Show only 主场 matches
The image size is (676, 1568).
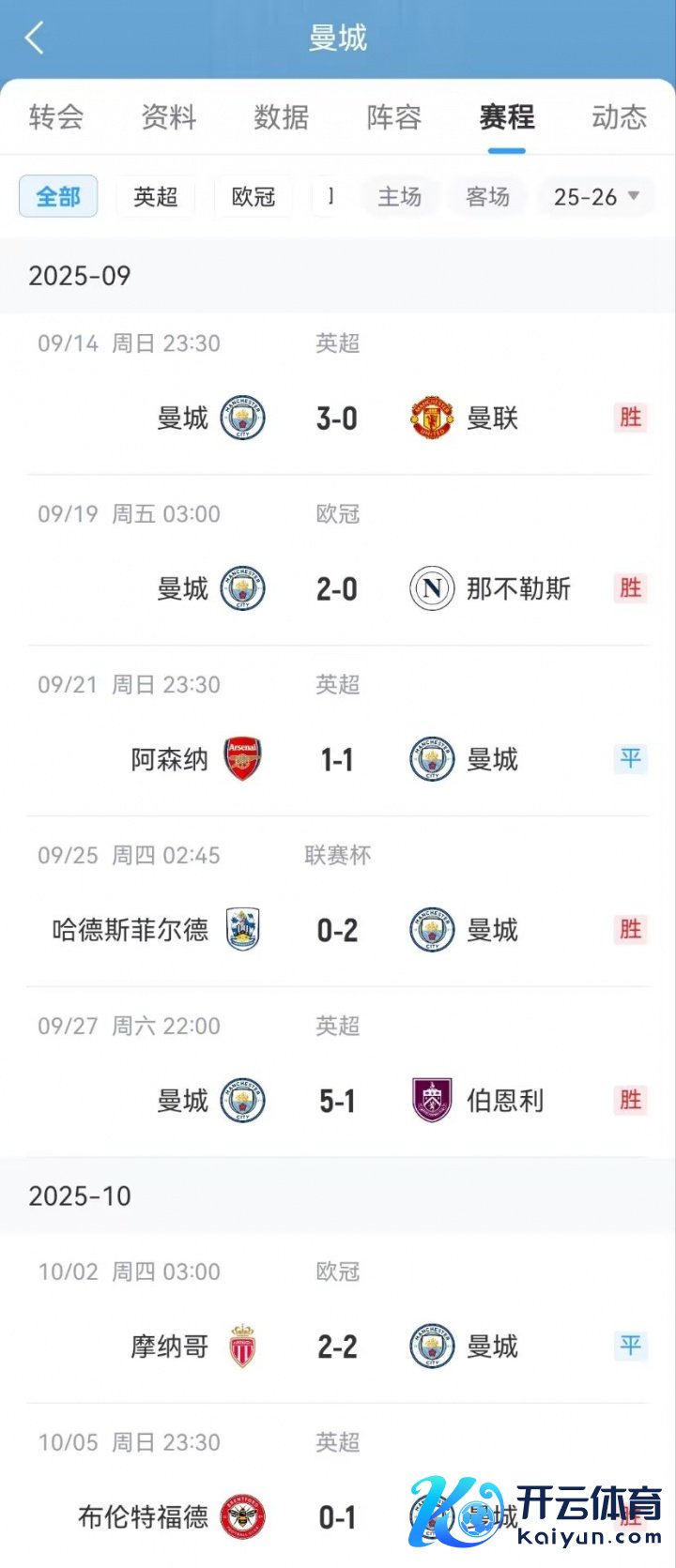pos(400,197)
